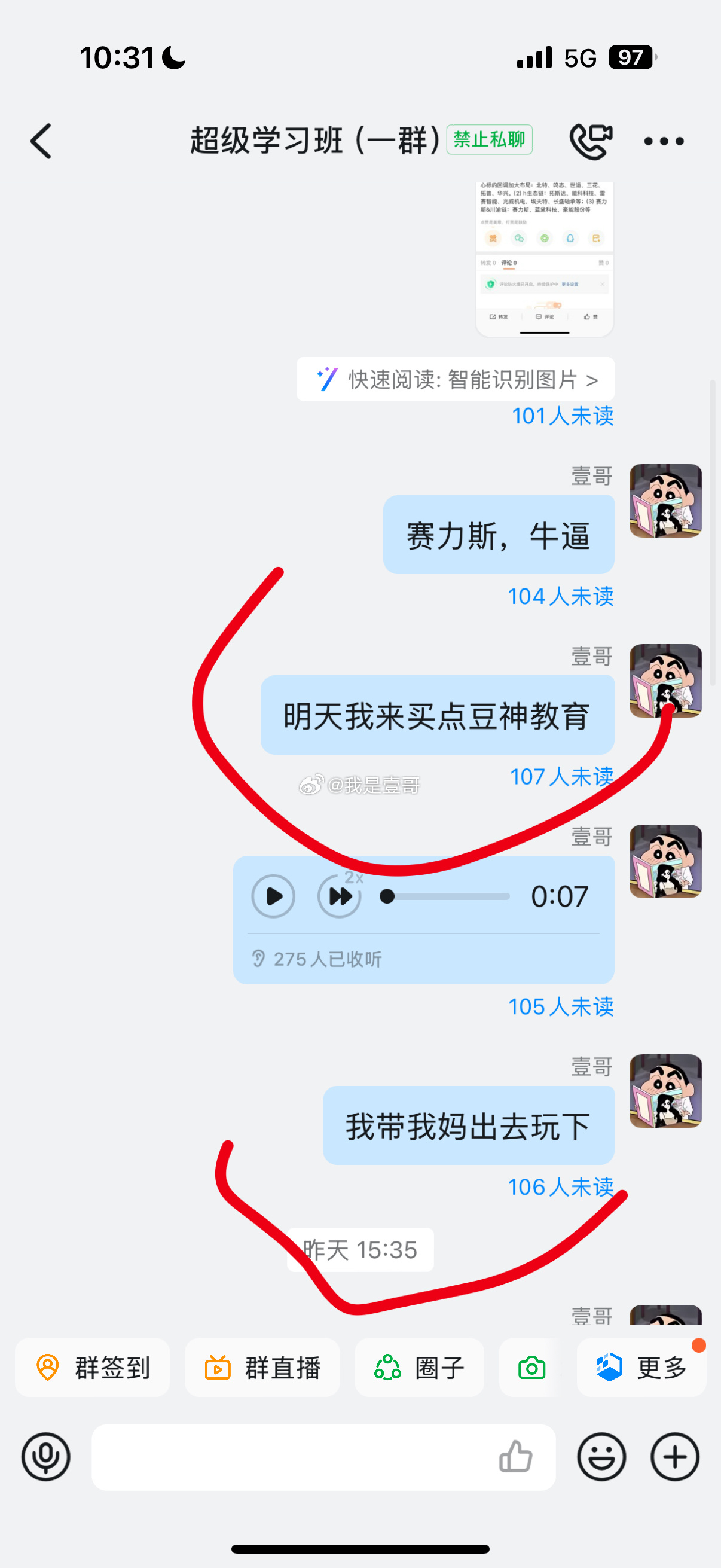Open the emoji picker
Screen dimensions: 721x1568
(x=601, y=1457)
